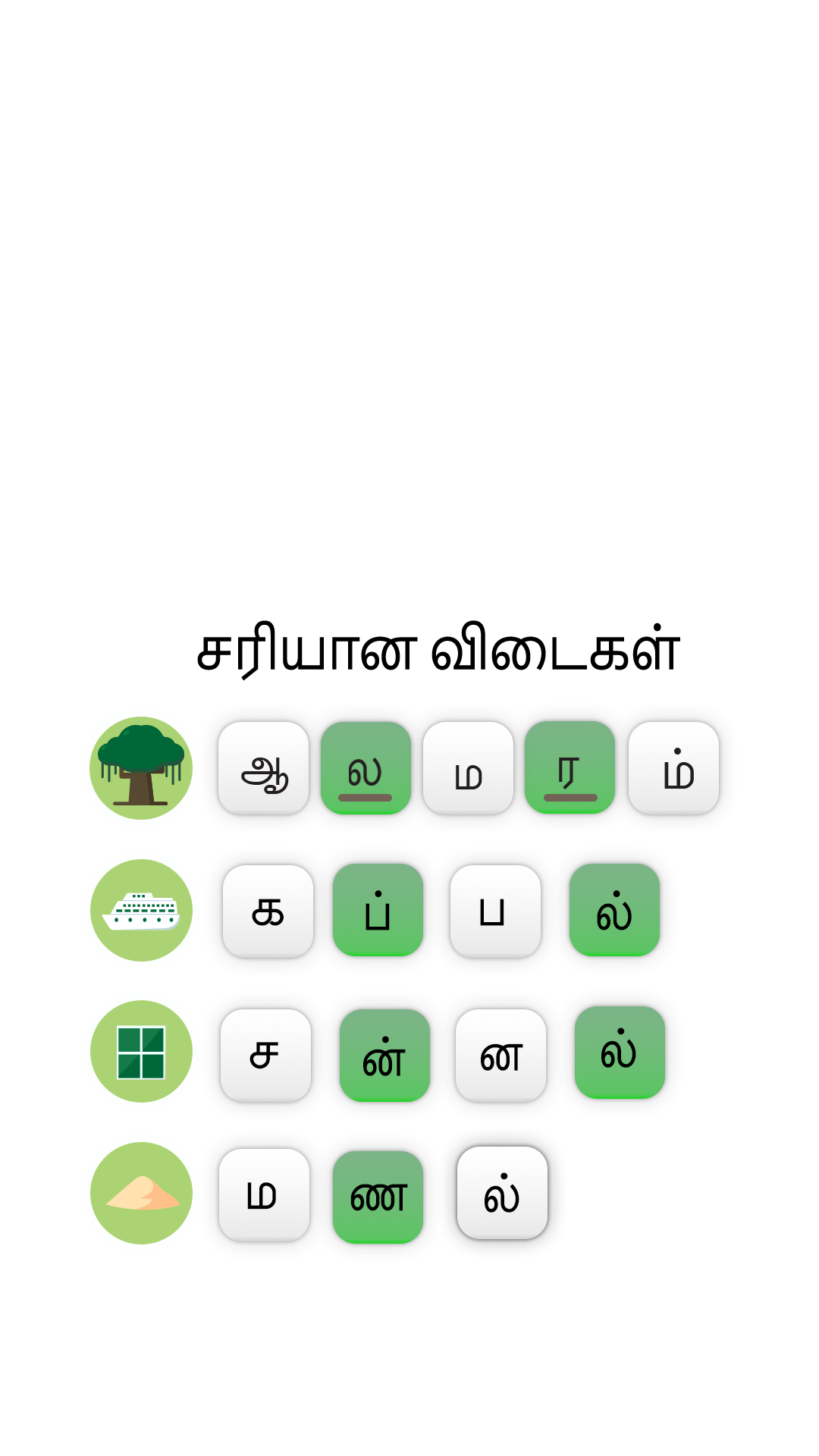Tap the ல் tile in the window row
The height and width of the screenshot is (1456, 819).
(x=620, y=1053)
